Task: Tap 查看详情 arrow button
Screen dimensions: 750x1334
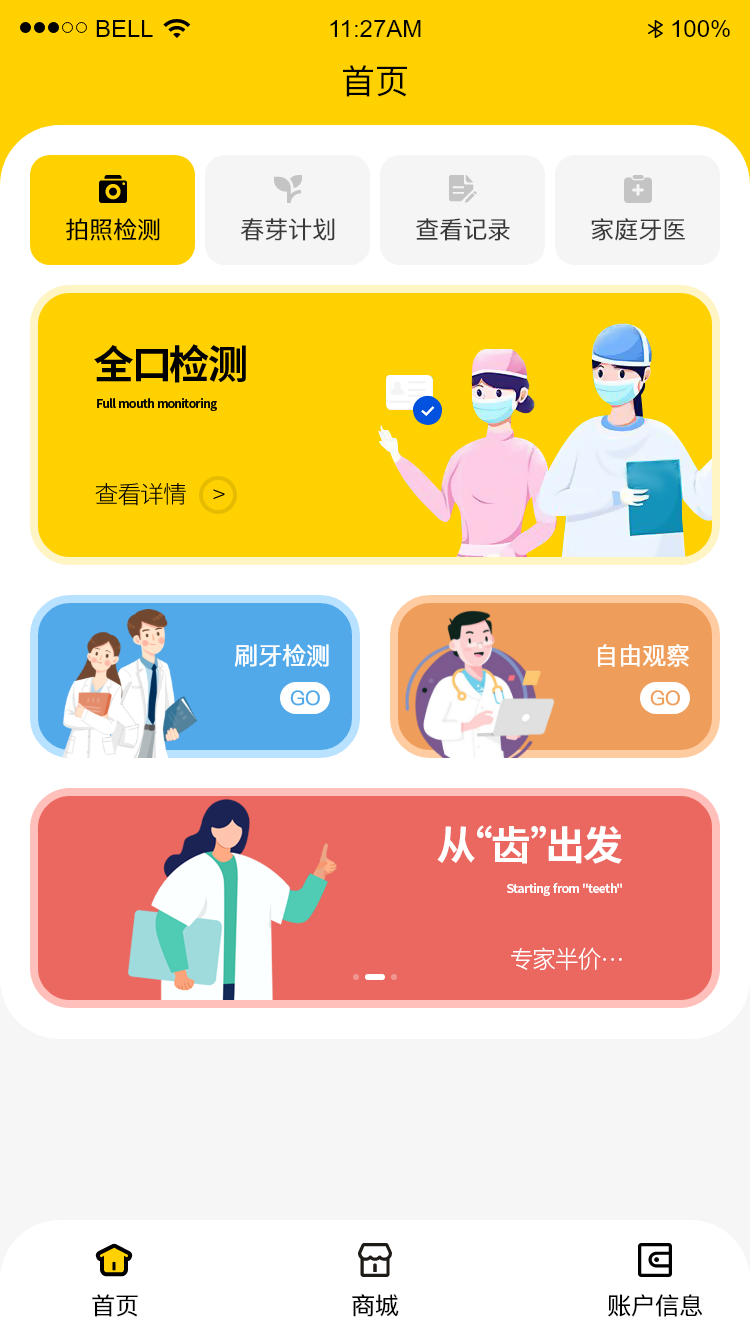Action: click(x=218, y=494)
